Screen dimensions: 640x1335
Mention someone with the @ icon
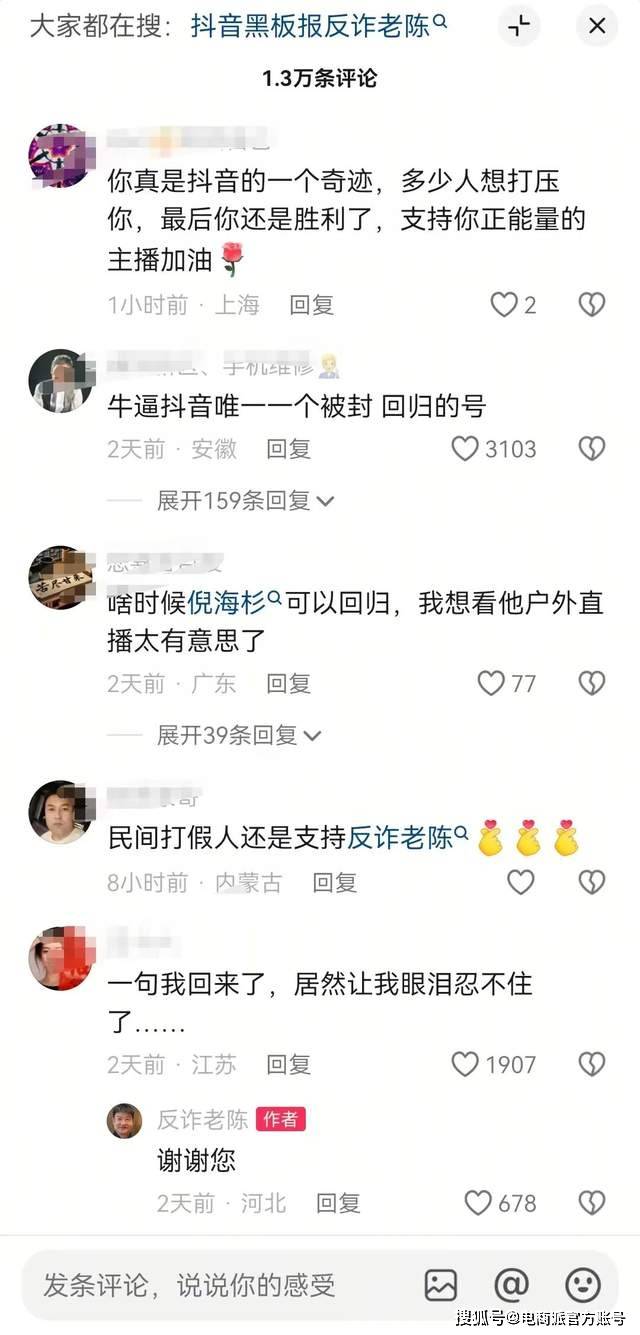point(511,1285)
